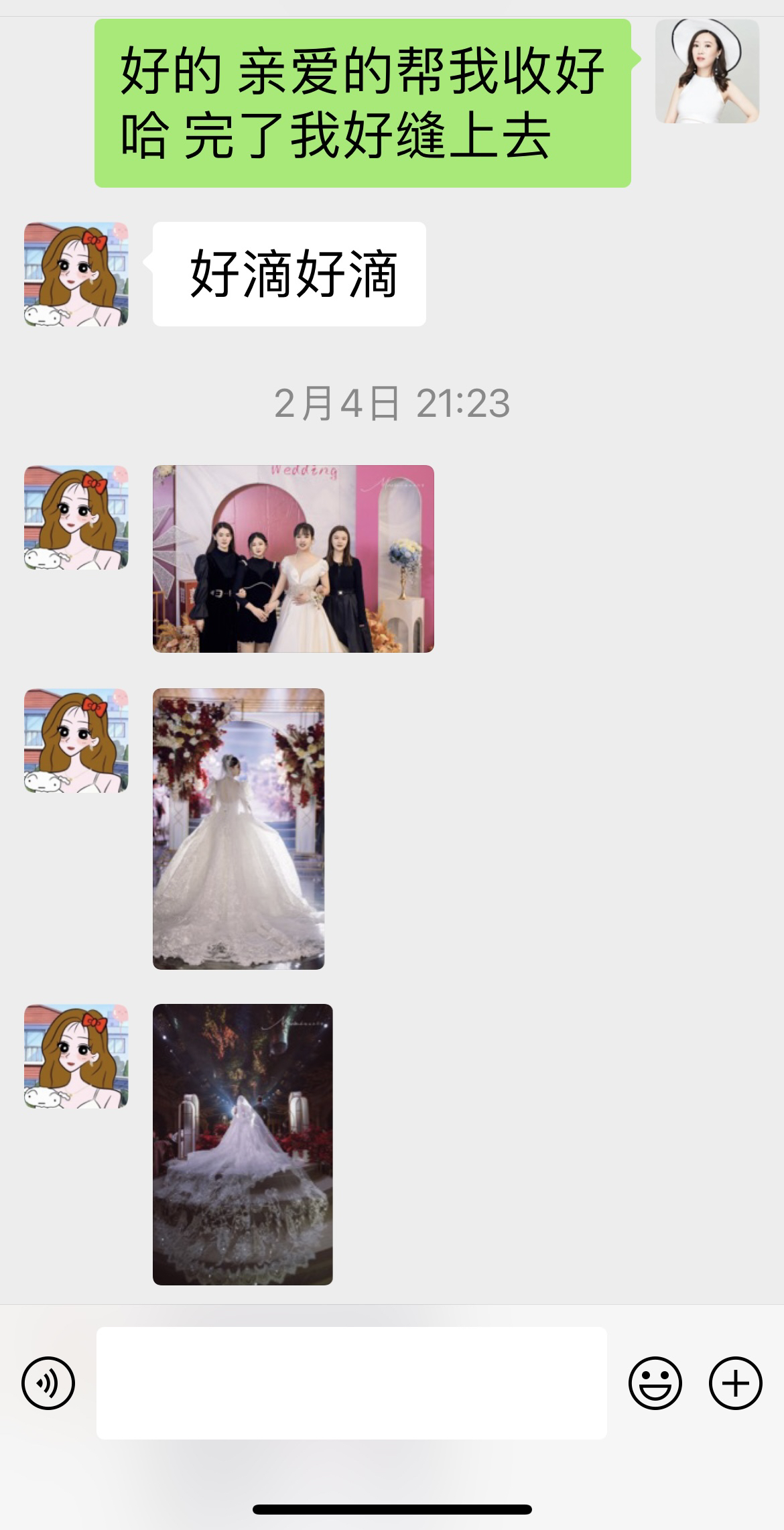The width and height of the screenshot is (784, 1530).
Task: View the bride photo with red flowers
Action: click(x=239, y=829)
